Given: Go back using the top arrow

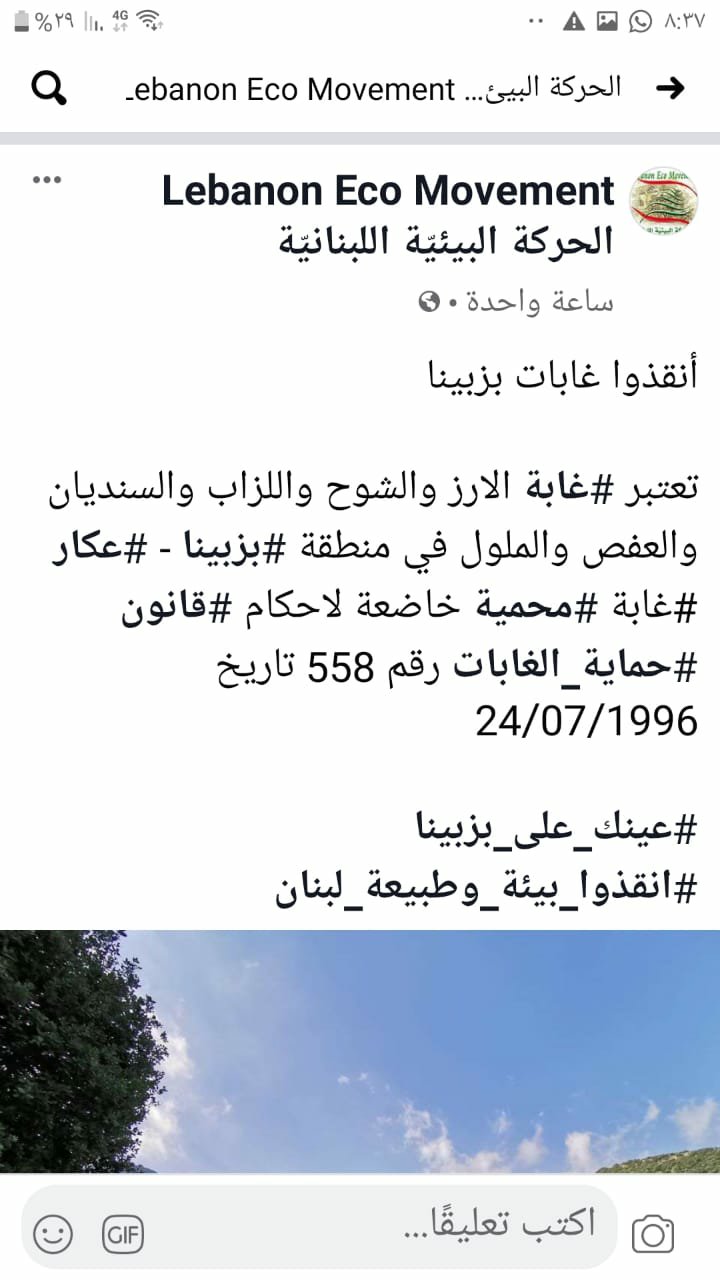Looking at the screenshot, I should (670, 88).
